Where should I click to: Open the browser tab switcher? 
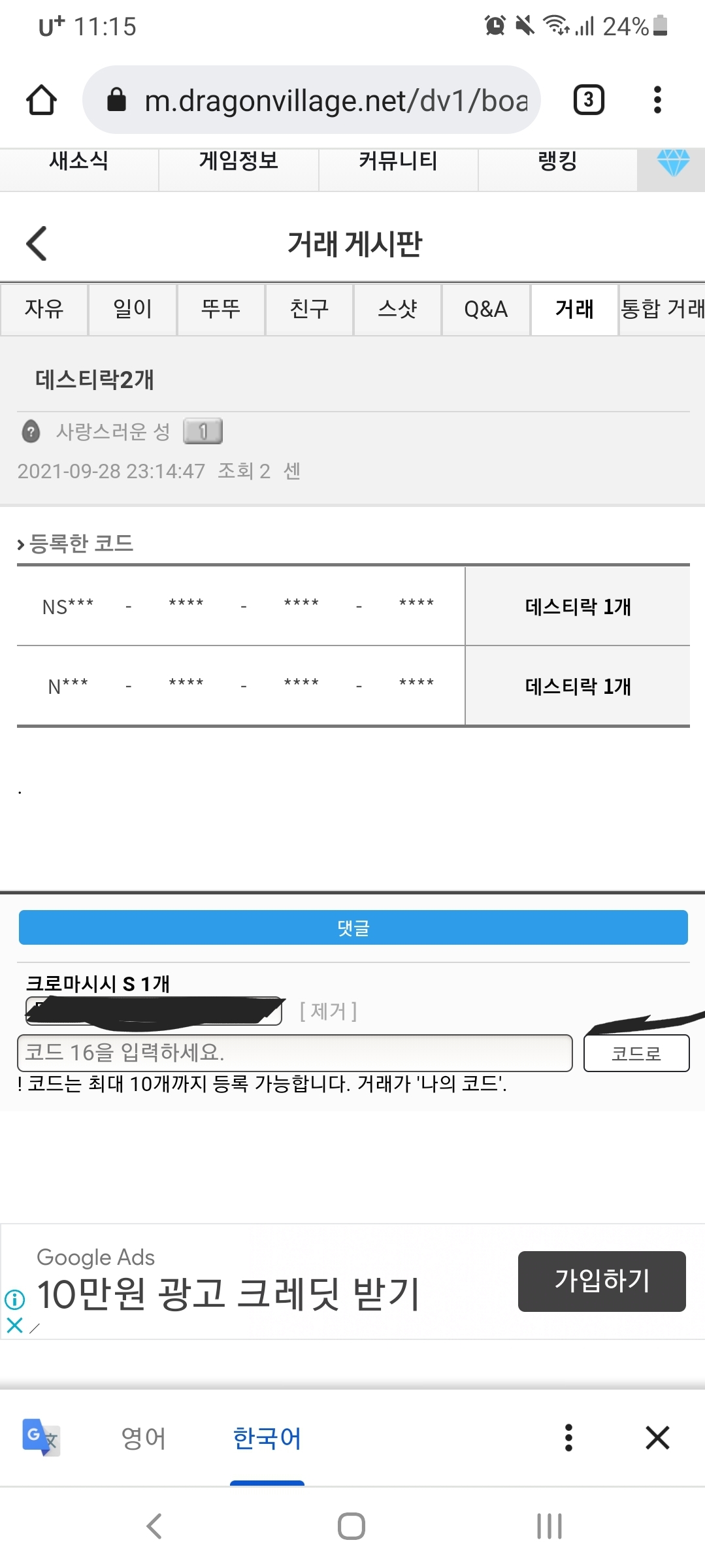click(x=588, y=100)
